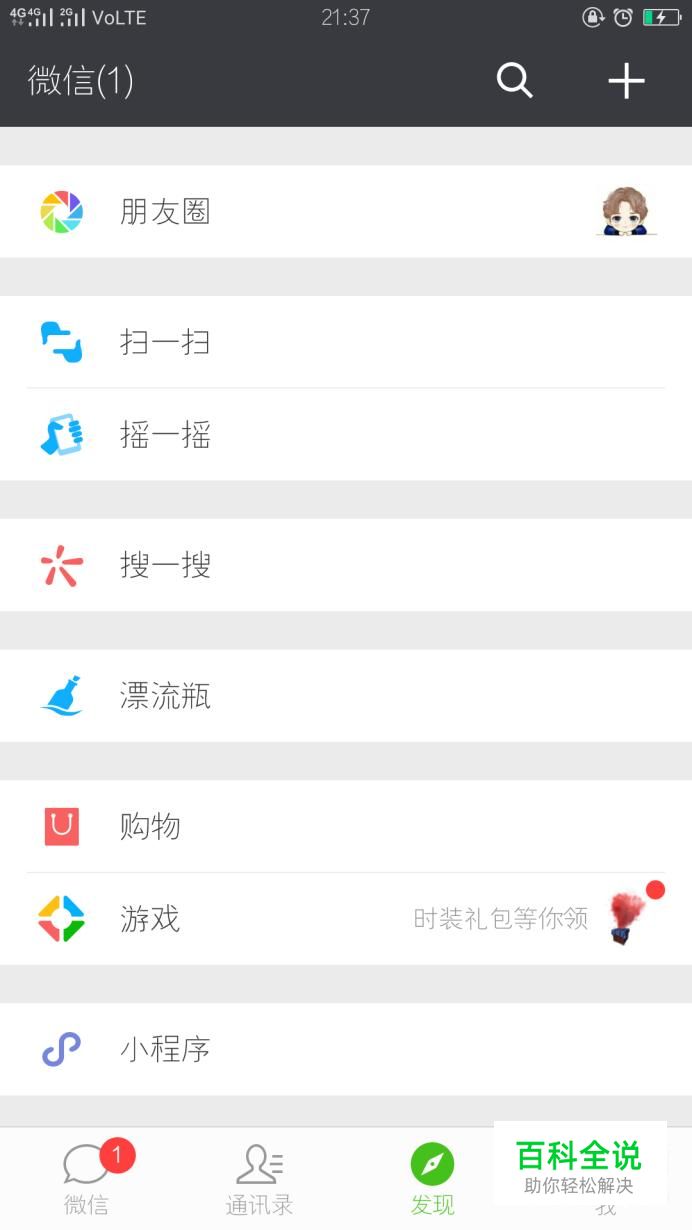Tap the plus icon in the header
The image size is (692, 1230).
(626, 81)
